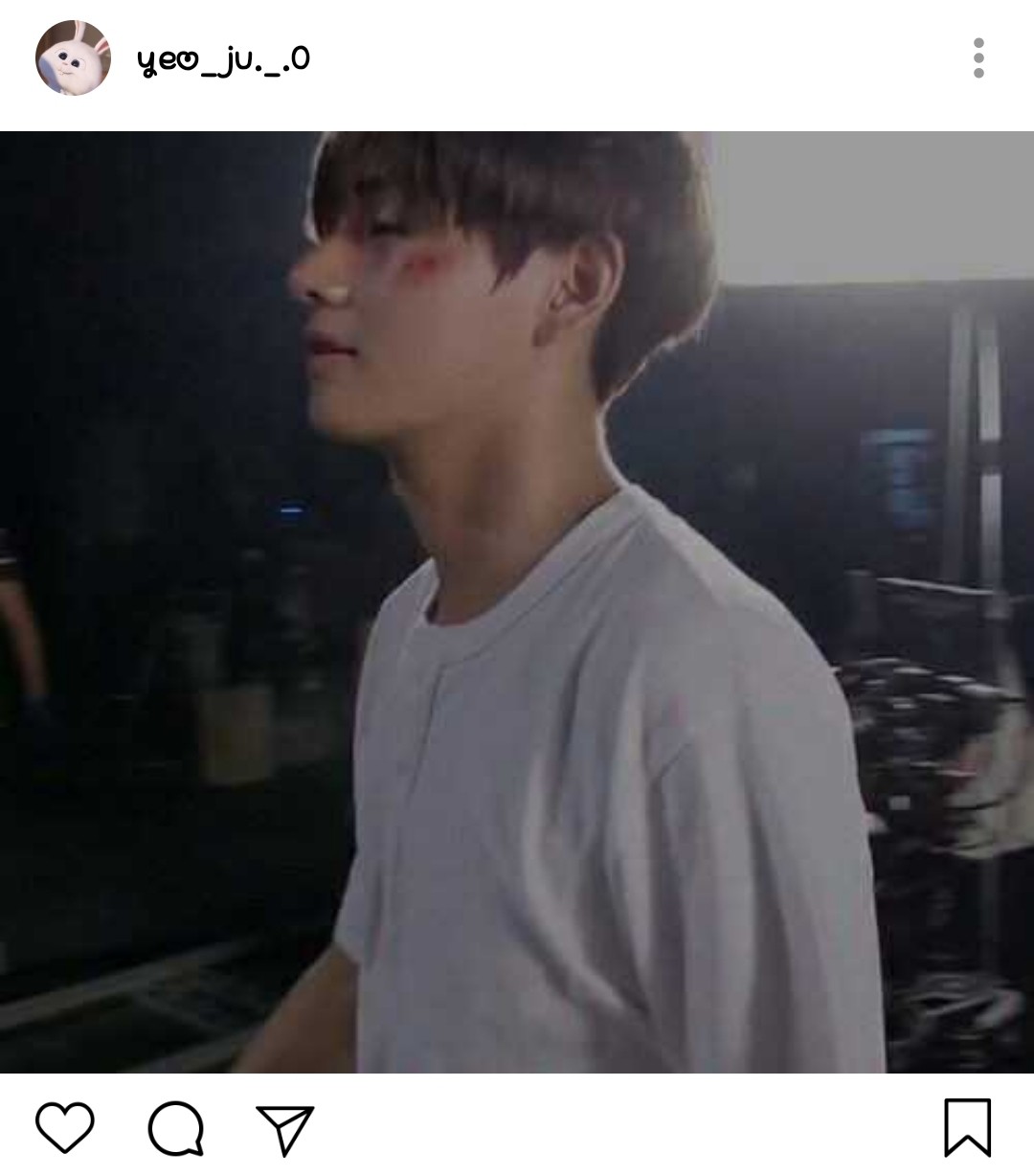Like this post with the heart
This screenshot has width=1034, height=1176.
tap(65, 1127)
